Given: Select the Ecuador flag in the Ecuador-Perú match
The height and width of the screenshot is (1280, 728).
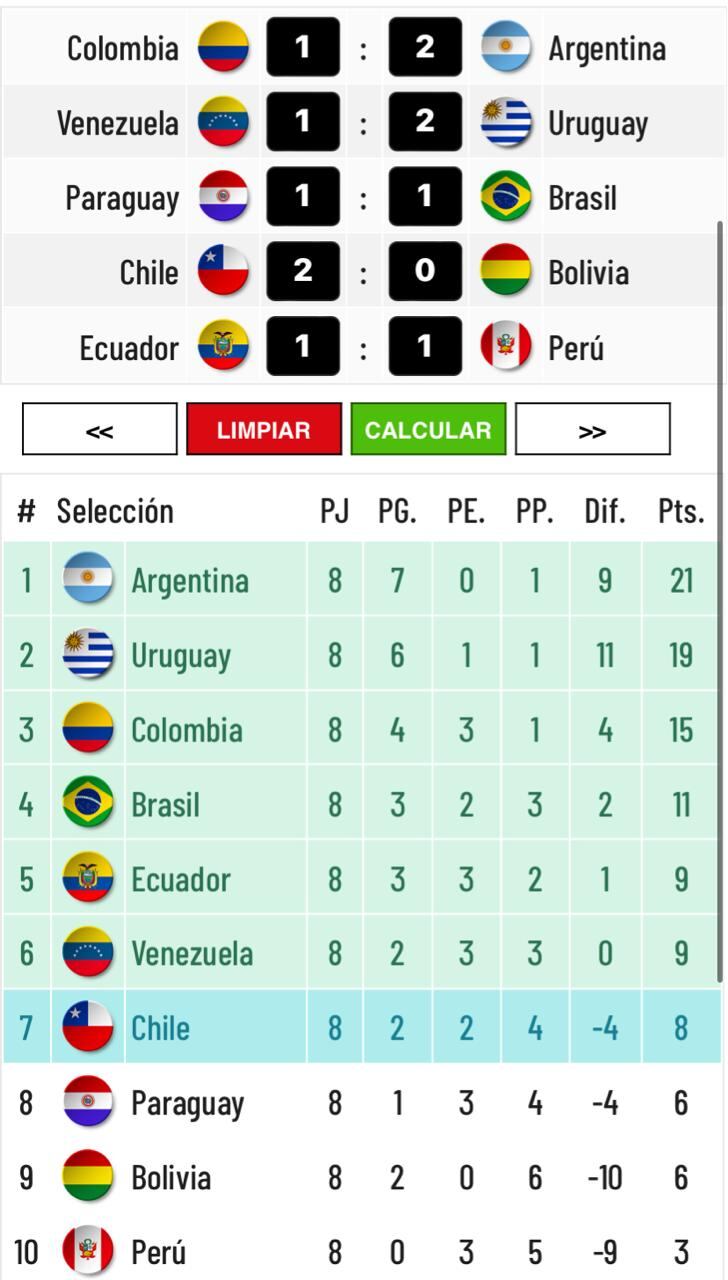Looking at the screenshot, I should pos(222,346).
